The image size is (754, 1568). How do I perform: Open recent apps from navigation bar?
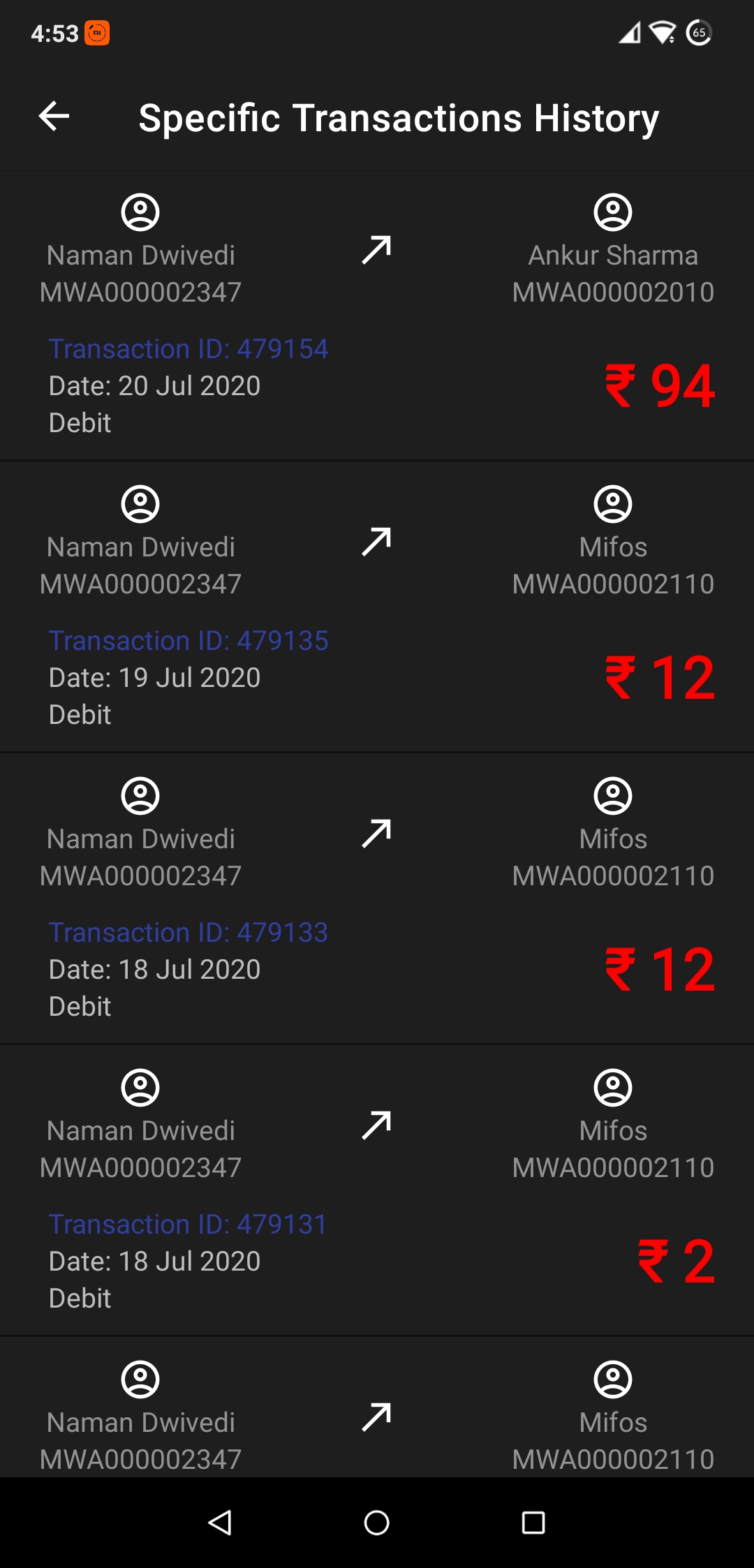533,1523
